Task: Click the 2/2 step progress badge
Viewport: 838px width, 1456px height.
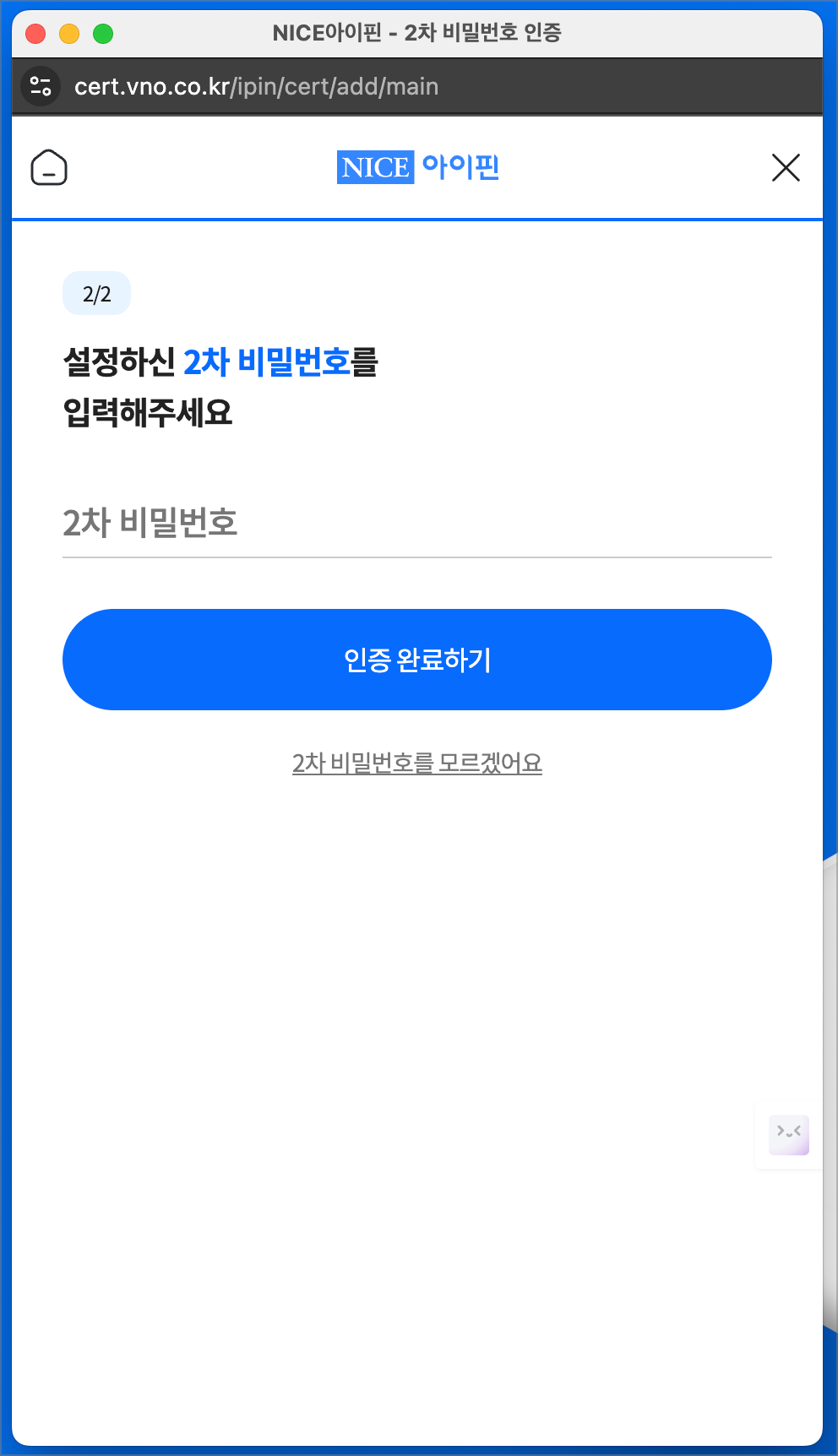Action: tap(96, 293)
